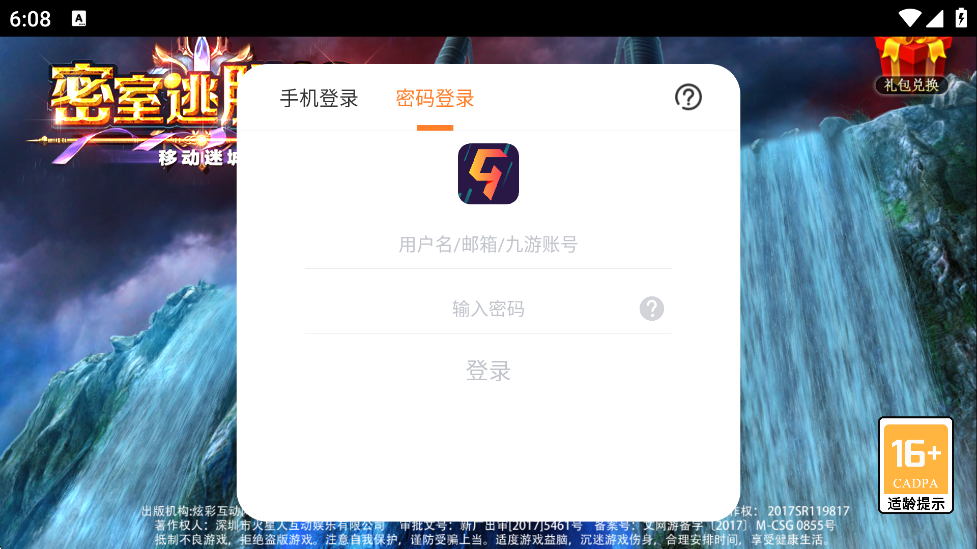Focus the 用户名/邮箱/九游账号 field
The width and height of the screenshot is (977, 549).
click(x=487, y=244)
